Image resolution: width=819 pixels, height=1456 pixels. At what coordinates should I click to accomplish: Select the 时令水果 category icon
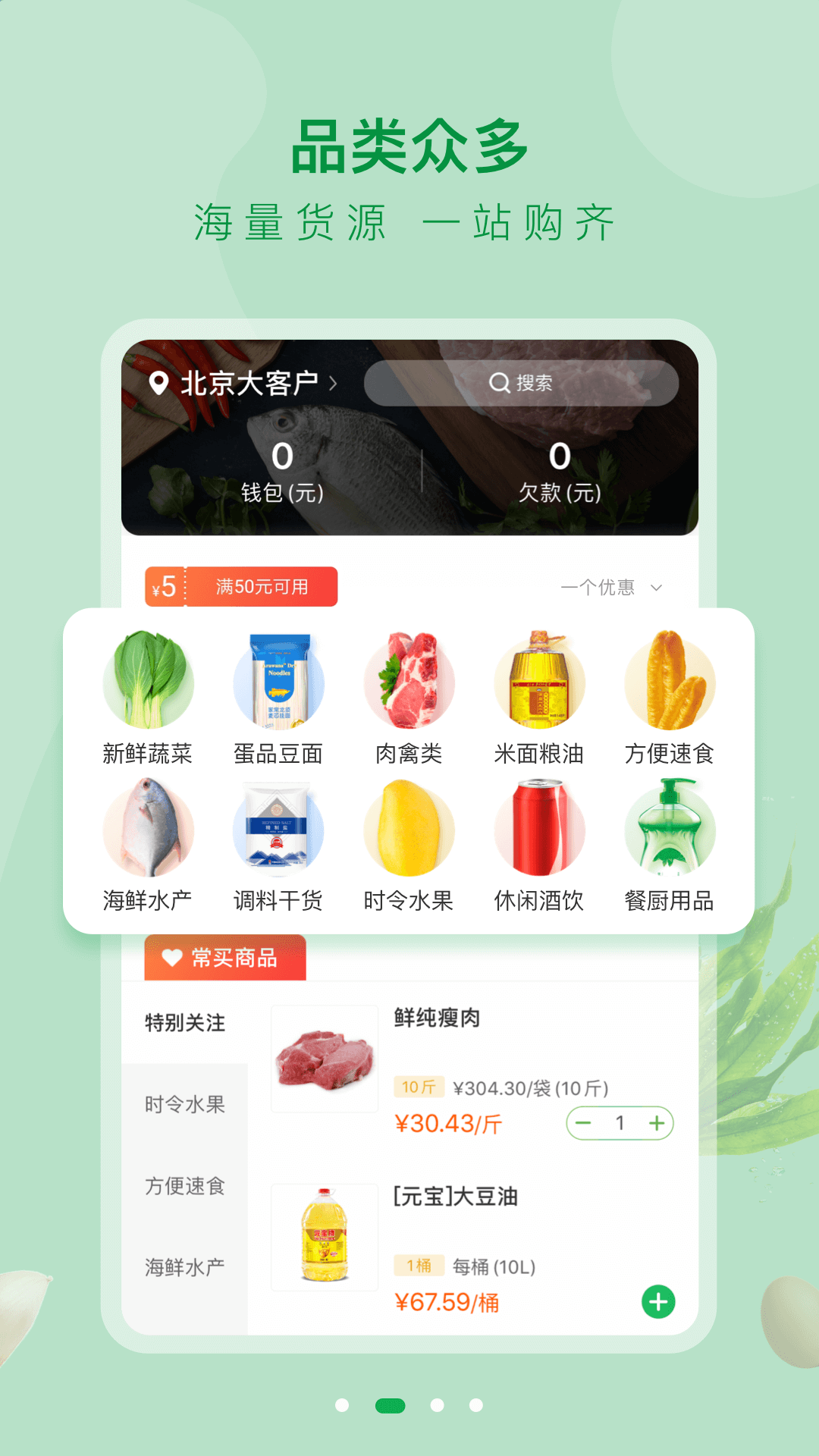409,830
